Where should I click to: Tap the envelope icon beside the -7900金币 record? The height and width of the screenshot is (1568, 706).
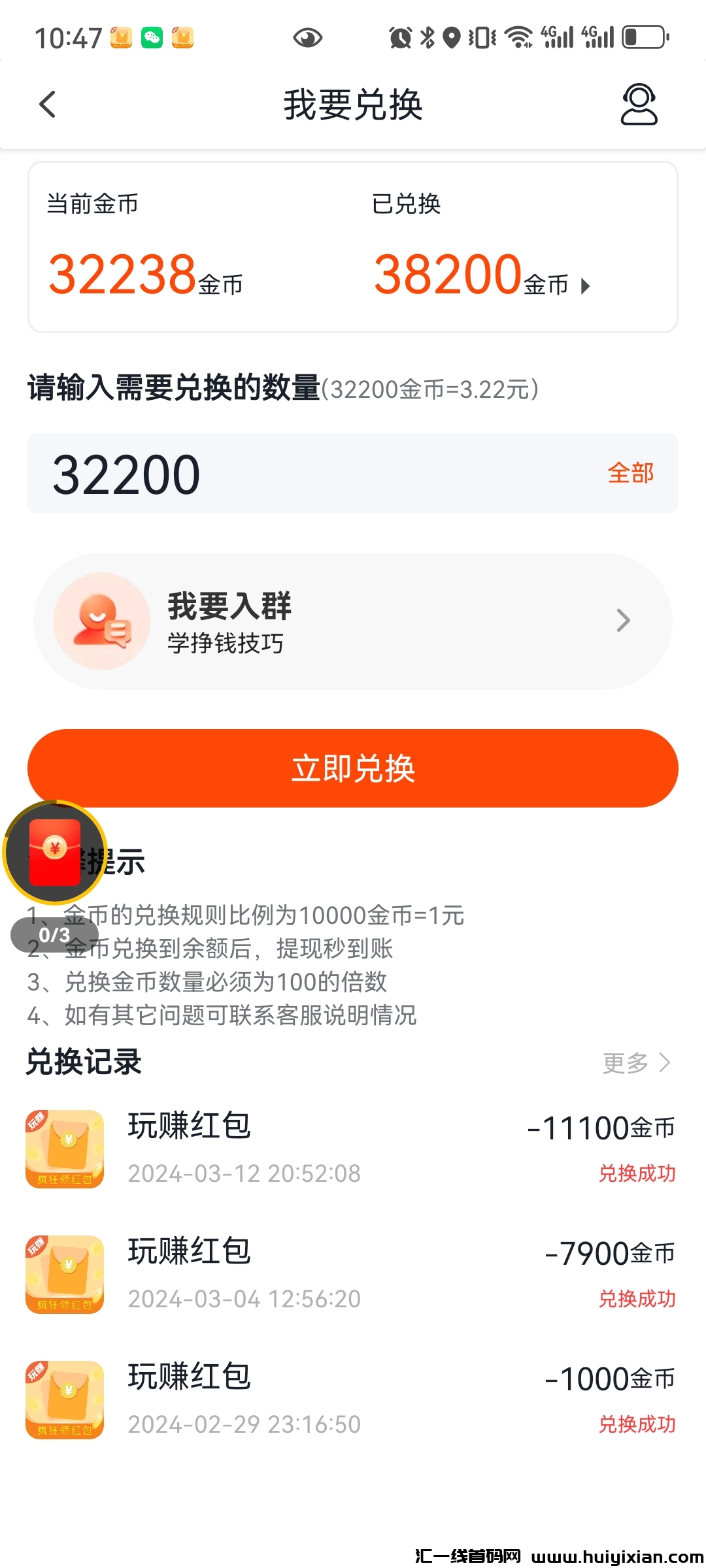63,1274
